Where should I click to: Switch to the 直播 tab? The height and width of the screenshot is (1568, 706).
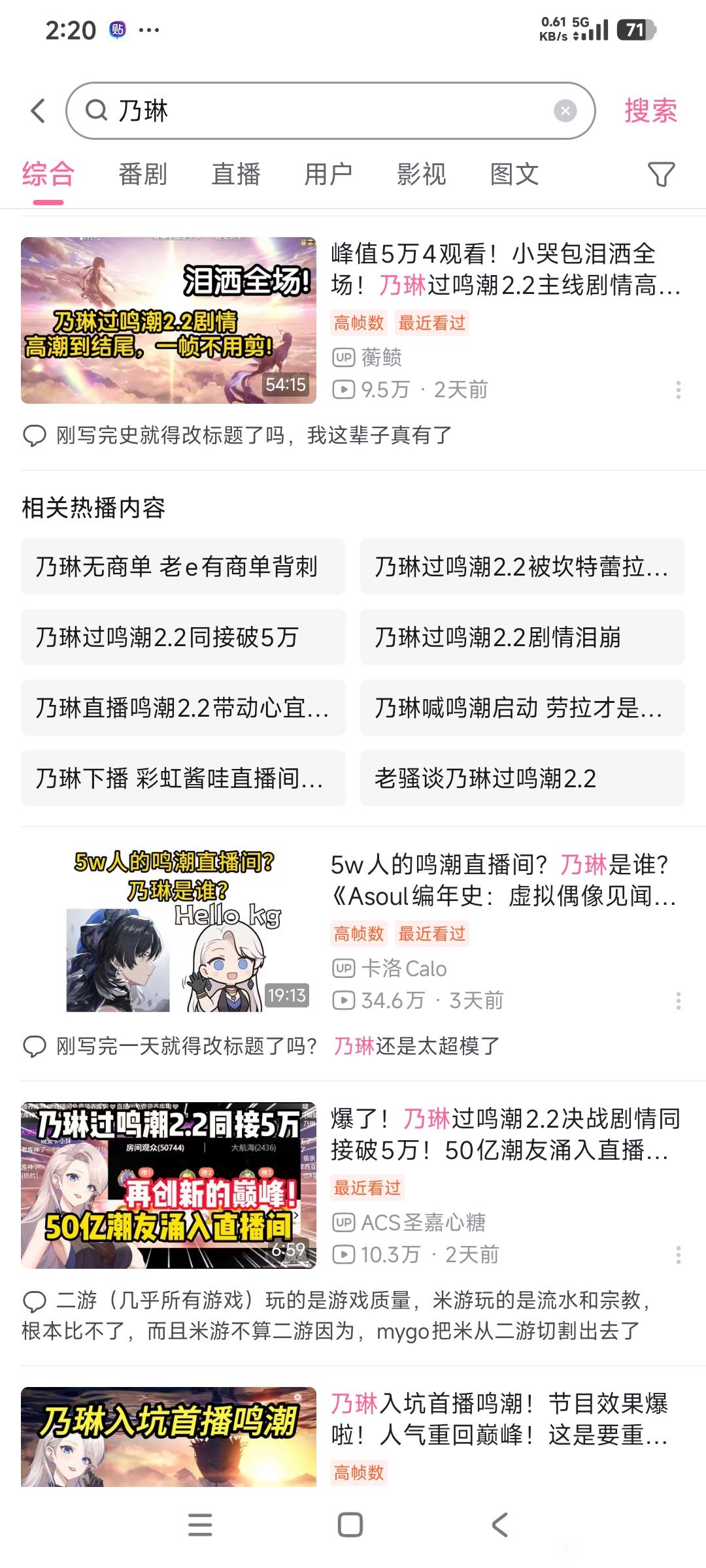coord(235,174)
